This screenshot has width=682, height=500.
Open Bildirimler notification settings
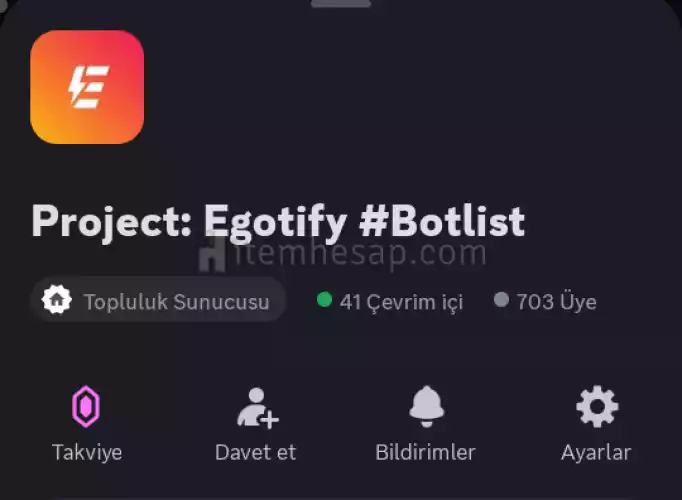(x=425, y=423)
